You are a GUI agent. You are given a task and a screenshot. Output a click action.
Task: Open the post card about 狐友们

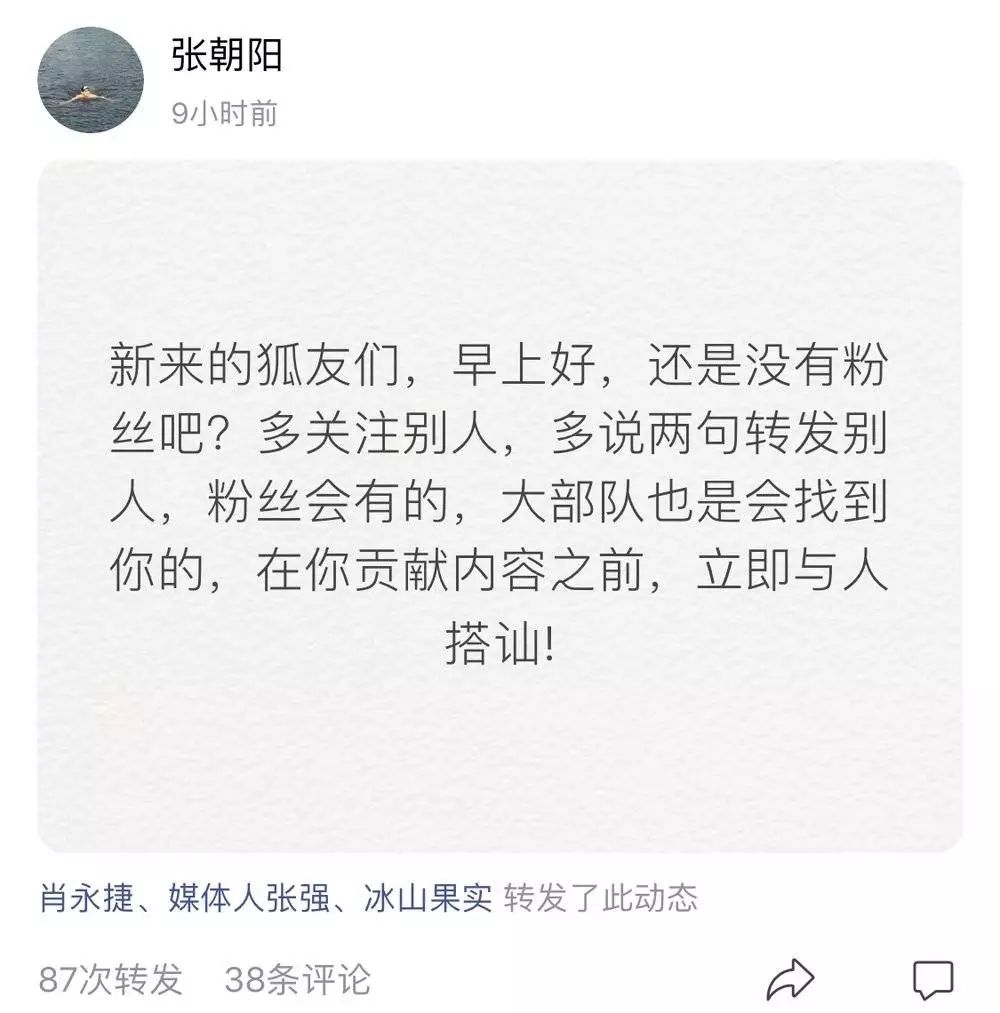[x=500, y=505]
